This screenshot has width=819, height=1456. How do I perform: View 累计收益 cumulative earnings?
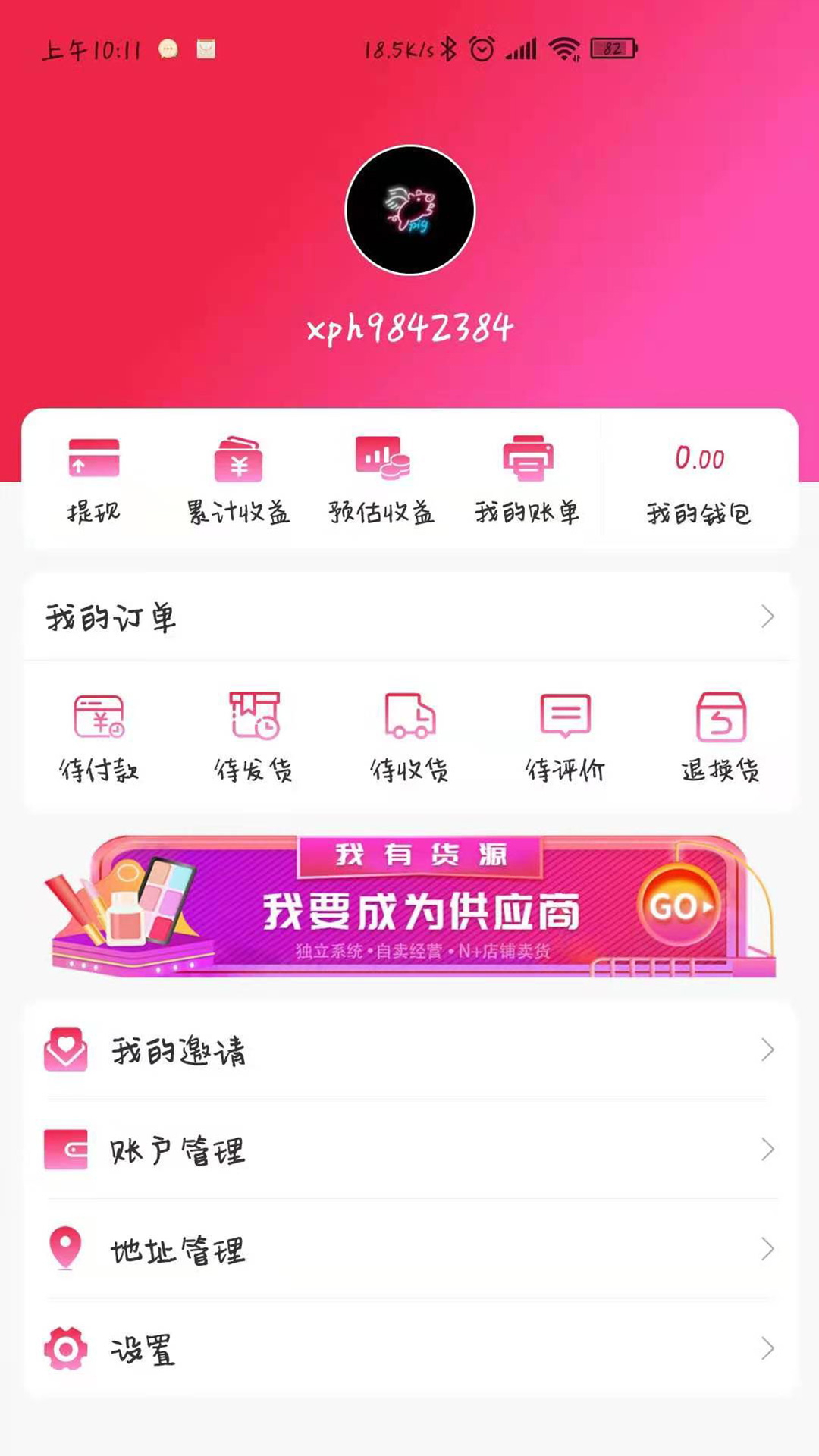(x=238, y=479)
